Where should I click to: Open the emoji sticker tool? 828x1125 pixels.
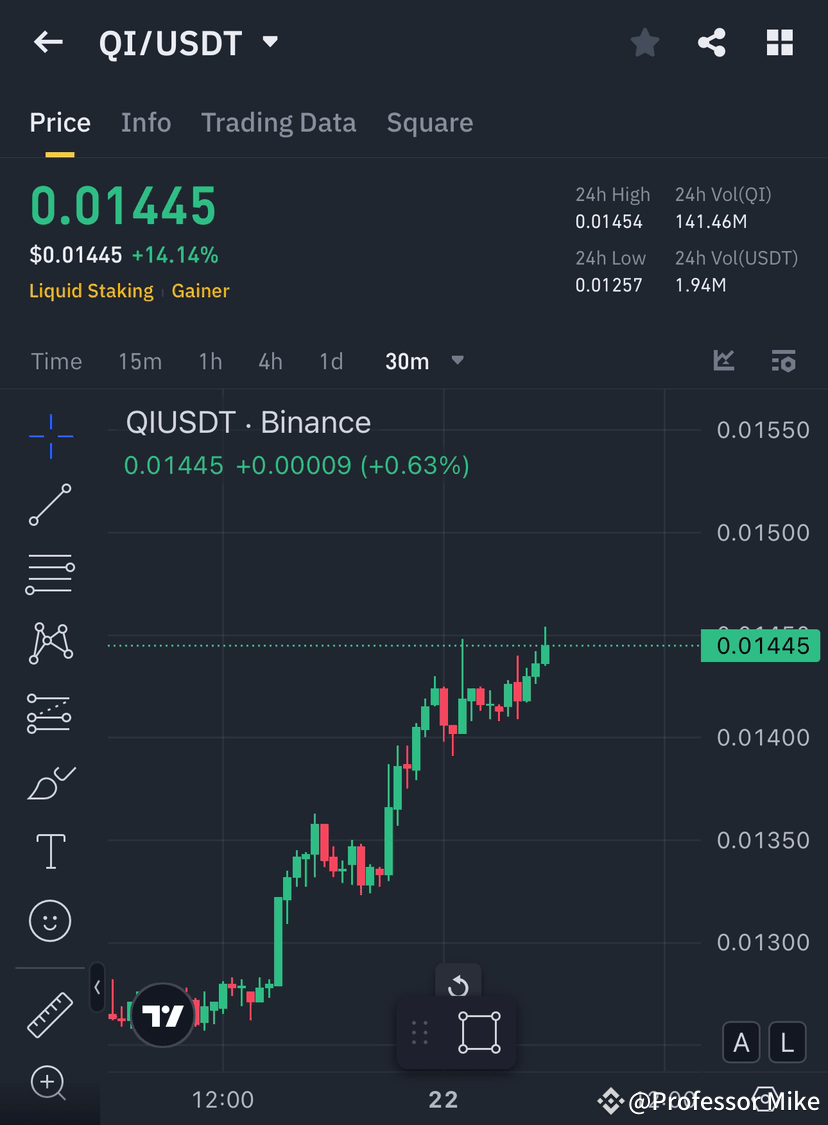(x=50, y=921)
